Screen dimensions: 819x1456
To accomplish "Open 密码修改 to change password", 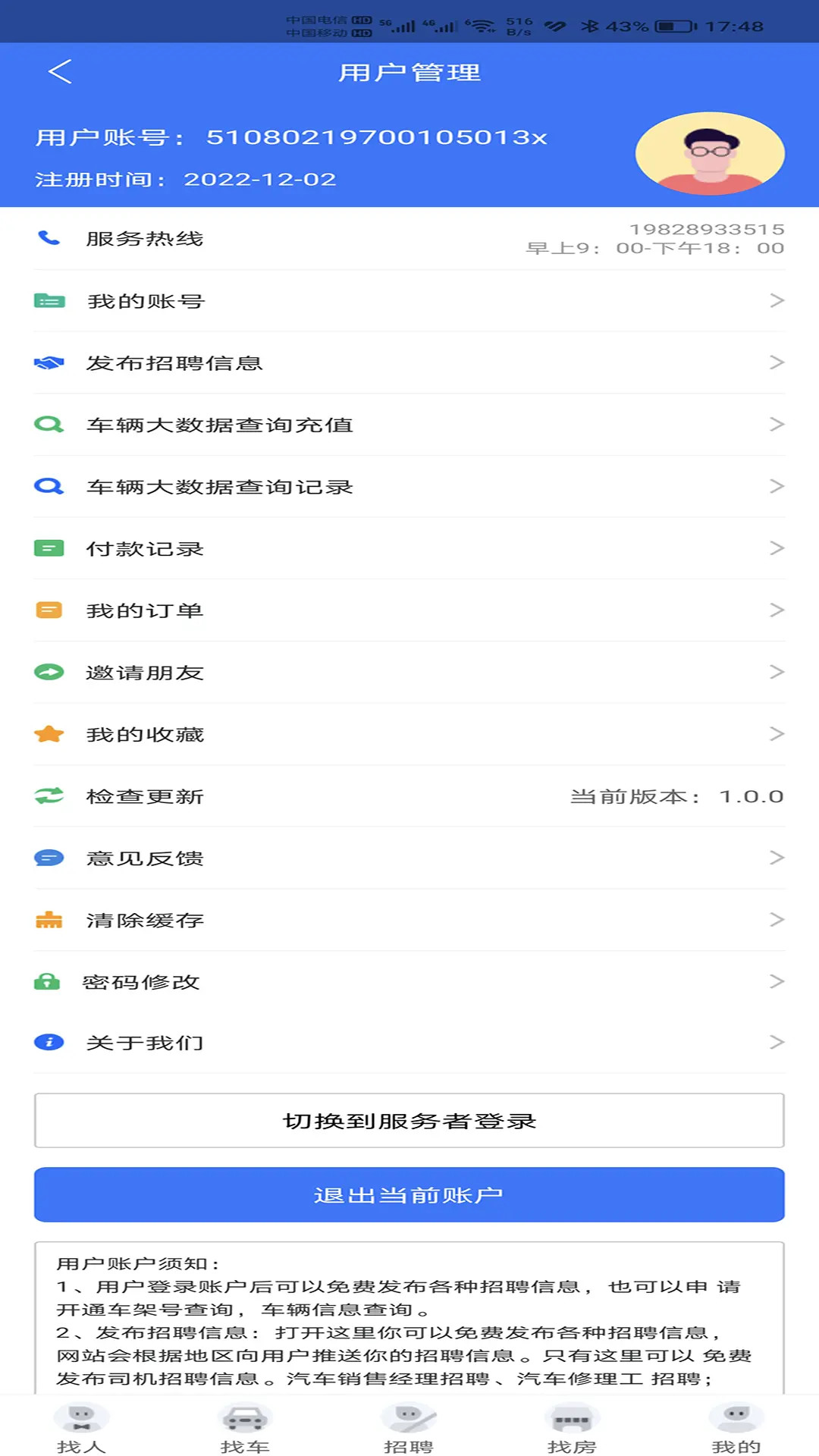I will 409,982.
